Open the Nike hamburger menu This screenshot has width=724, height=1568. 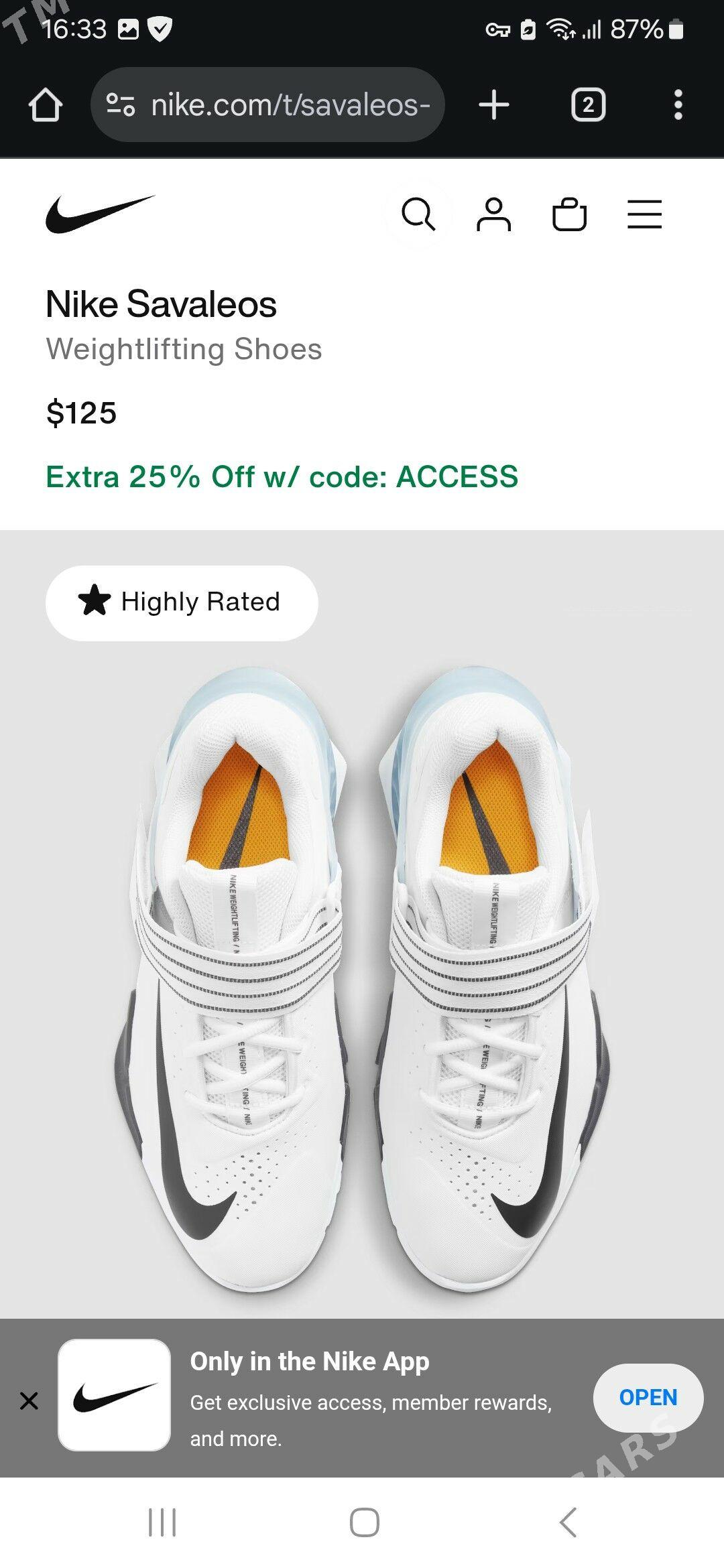click(644, 214)
